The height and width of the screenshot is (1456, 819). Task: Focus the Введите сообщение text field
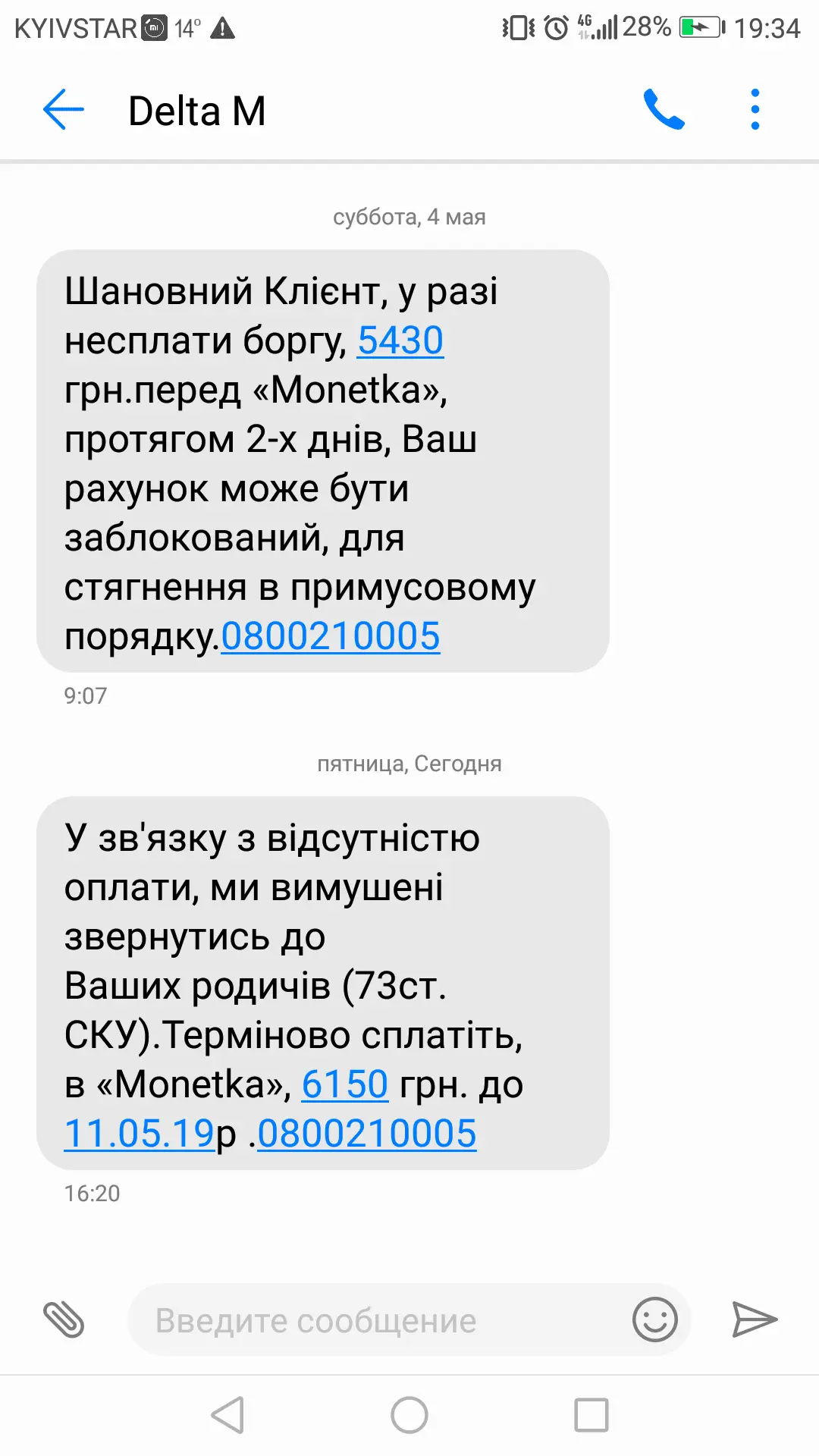pos(379,1320)
